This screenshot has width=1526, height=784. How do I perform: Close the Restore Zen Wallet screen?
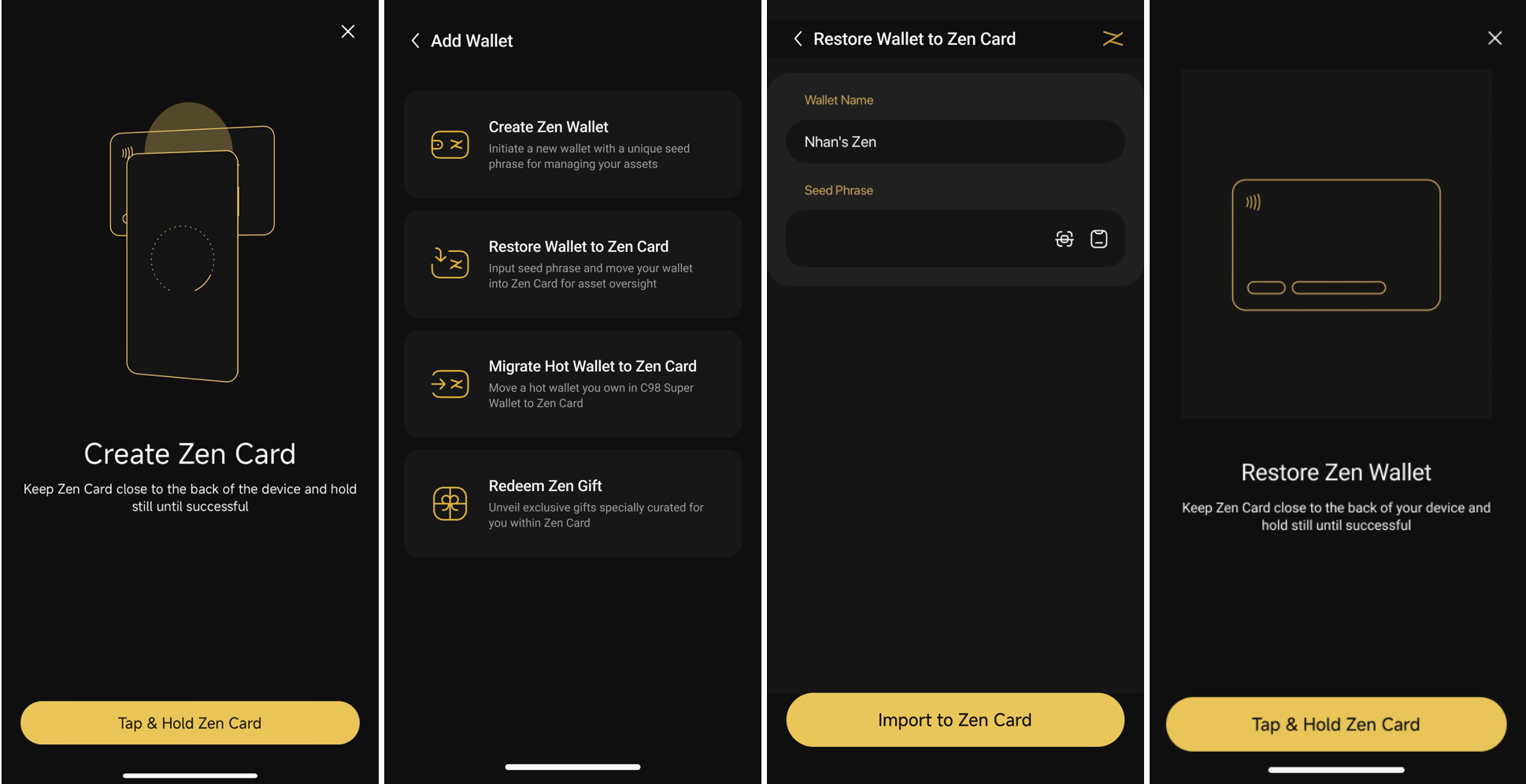click(x=1494, y=38)
